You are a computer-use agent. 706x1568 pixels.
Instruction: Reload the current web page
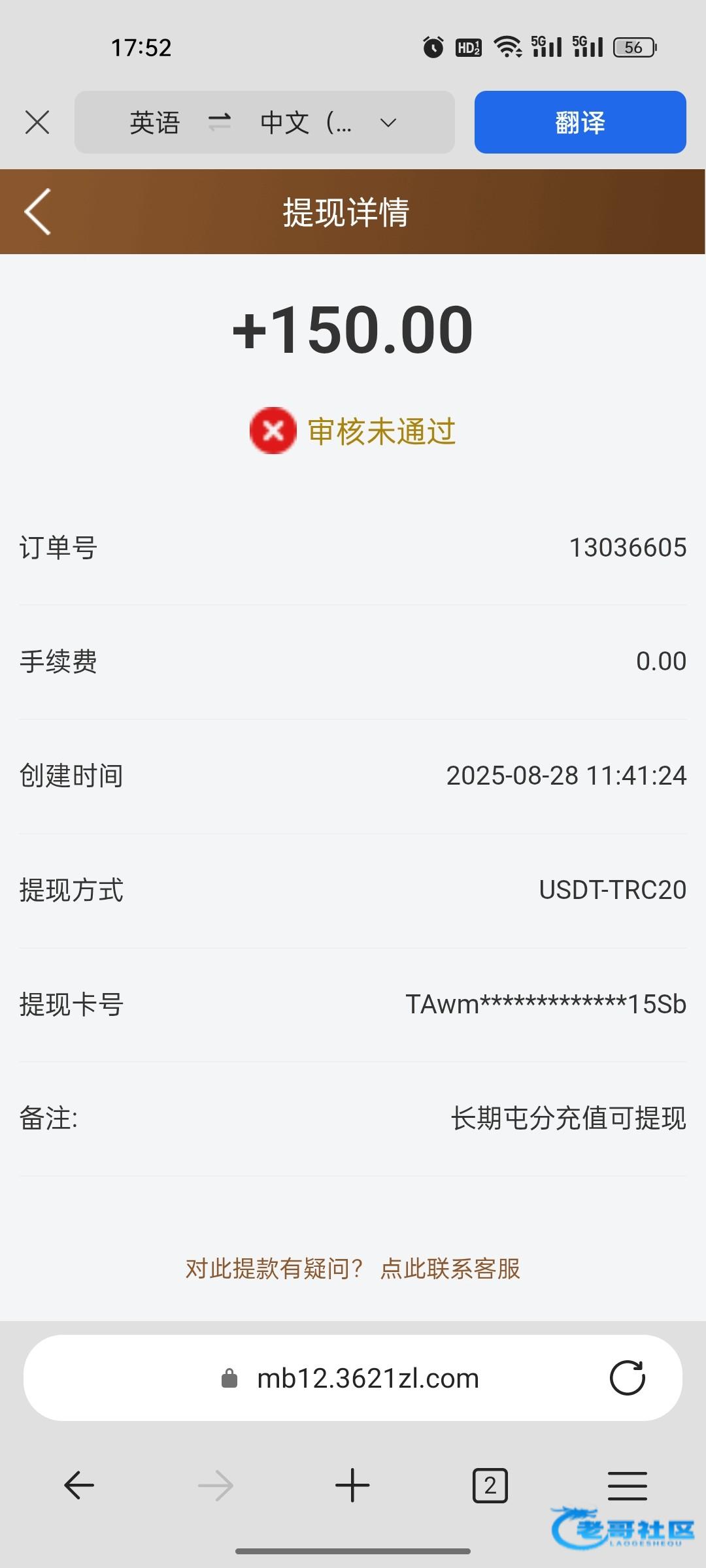point(627,1379)
